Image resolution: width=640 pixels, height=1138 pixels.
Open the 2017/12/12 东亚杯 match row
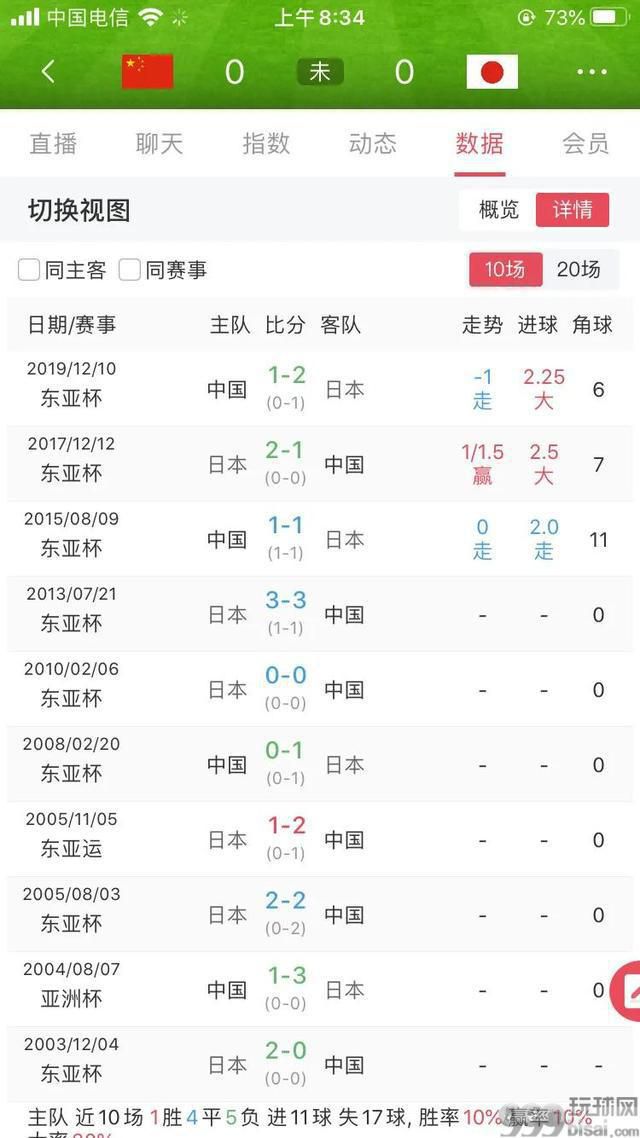tap(320, 464)
